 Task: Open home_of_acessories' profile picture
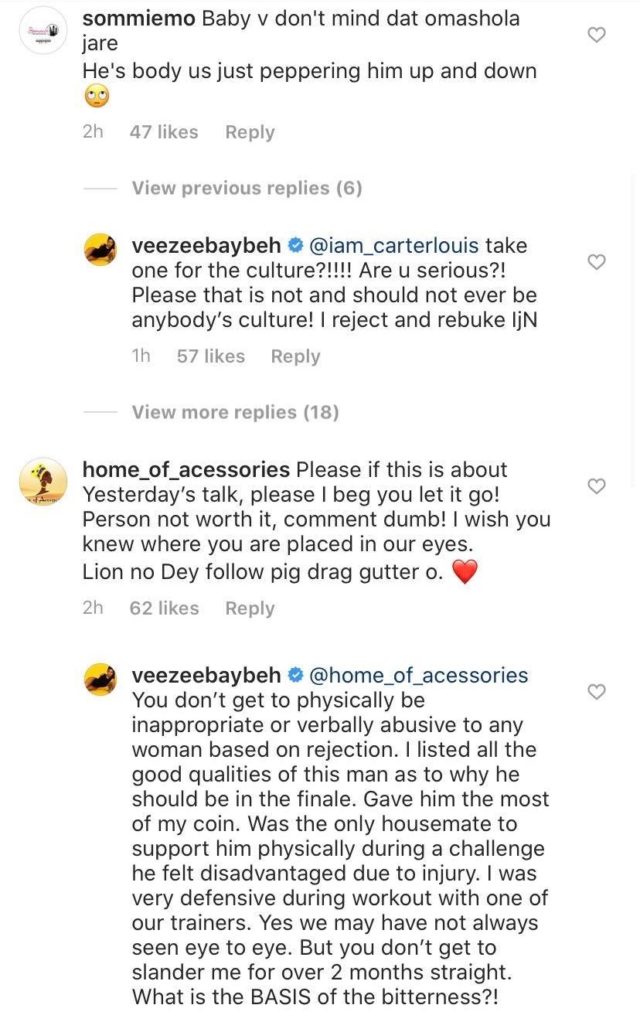[42, 484]
